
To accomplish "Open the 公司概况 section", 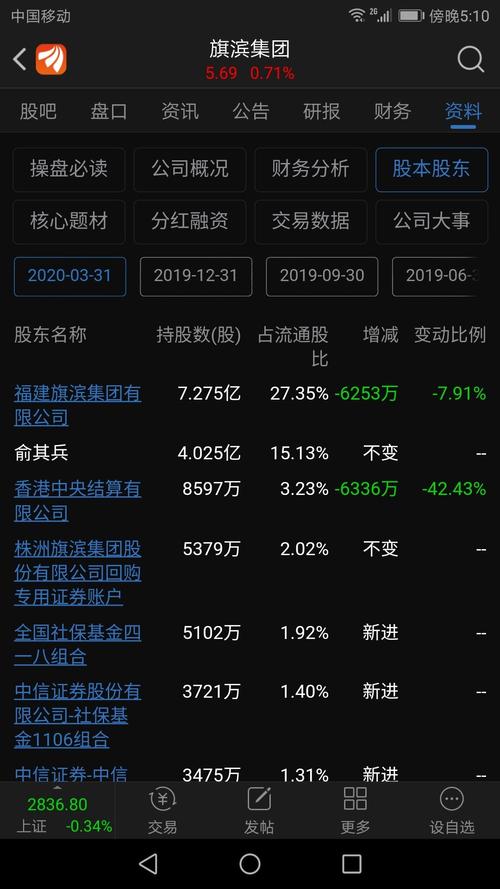I will click(190, 169).
